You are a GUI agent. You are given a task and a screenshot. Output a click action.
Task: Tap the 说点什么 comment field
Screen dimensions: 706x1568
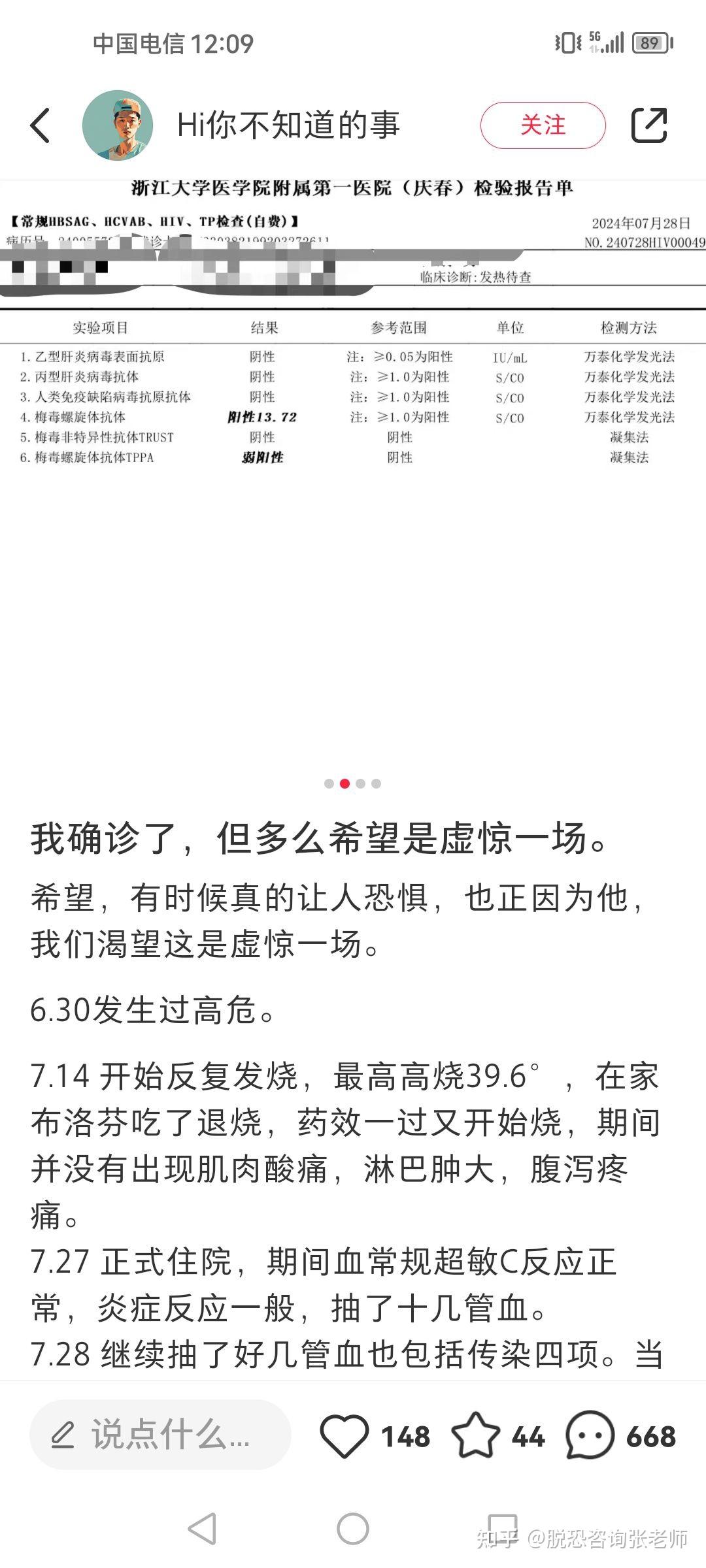(160, 1435)
